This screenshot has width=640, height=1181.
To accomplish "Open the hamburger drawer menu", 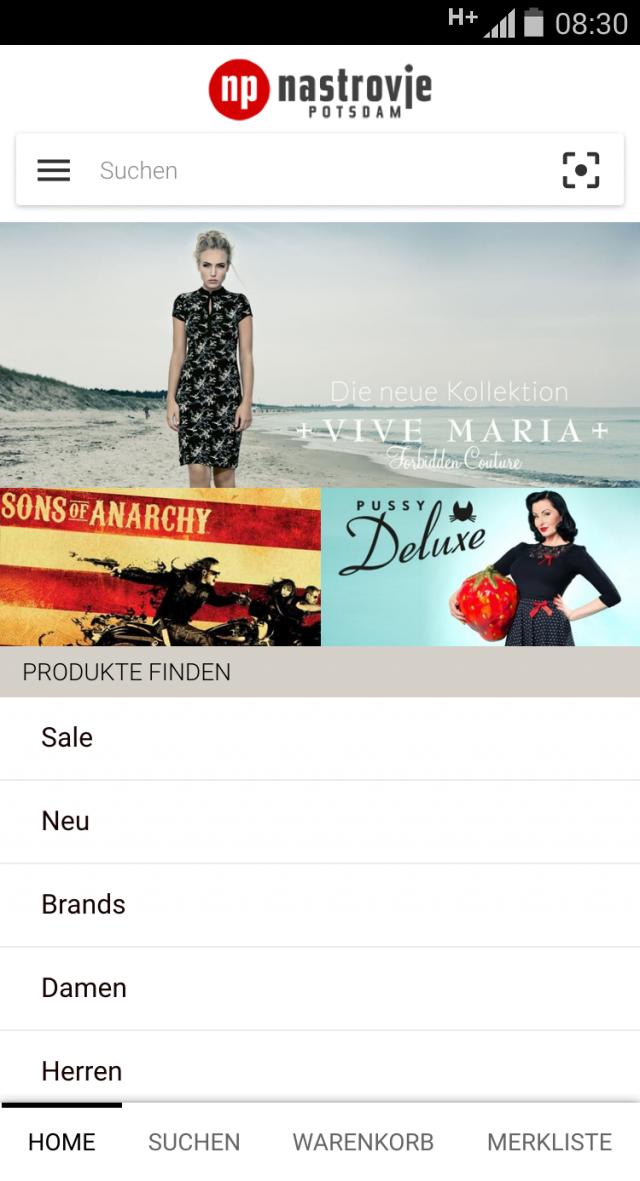I will (x=54, y=170).
